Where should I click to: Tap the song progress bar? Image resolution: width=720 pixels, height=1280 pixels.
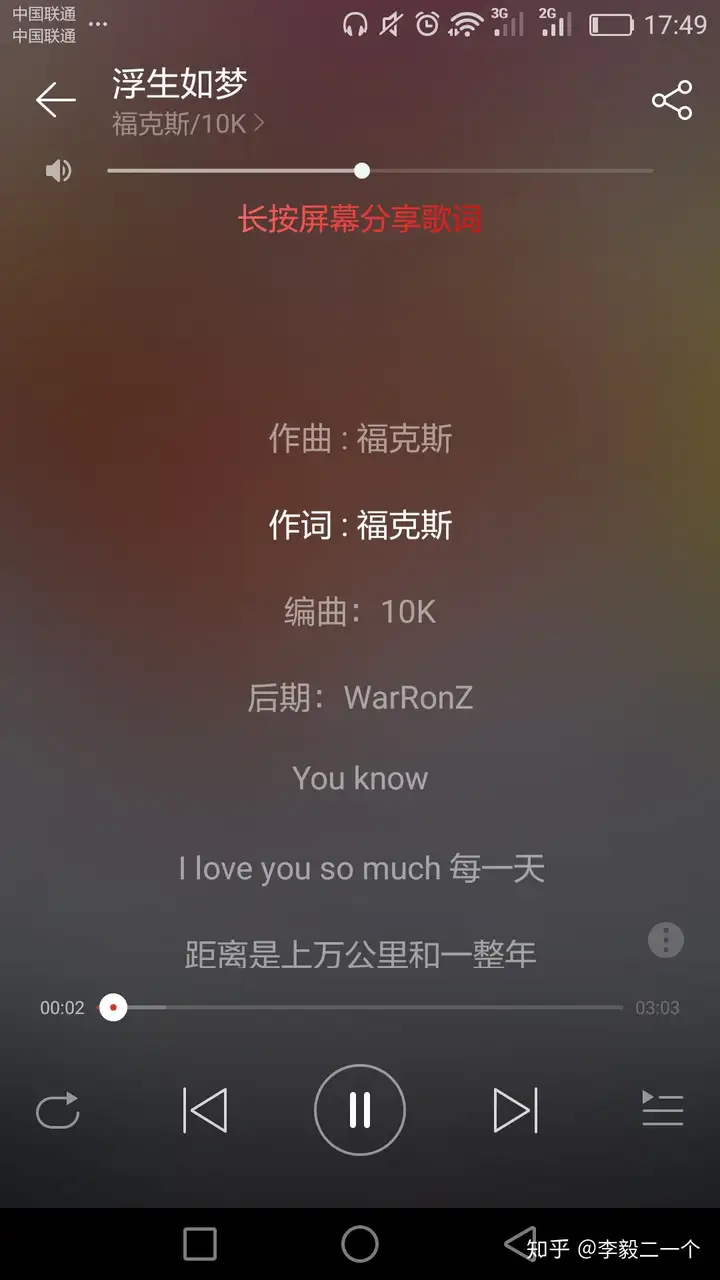pyautogui.click(x=370, y=1007)
